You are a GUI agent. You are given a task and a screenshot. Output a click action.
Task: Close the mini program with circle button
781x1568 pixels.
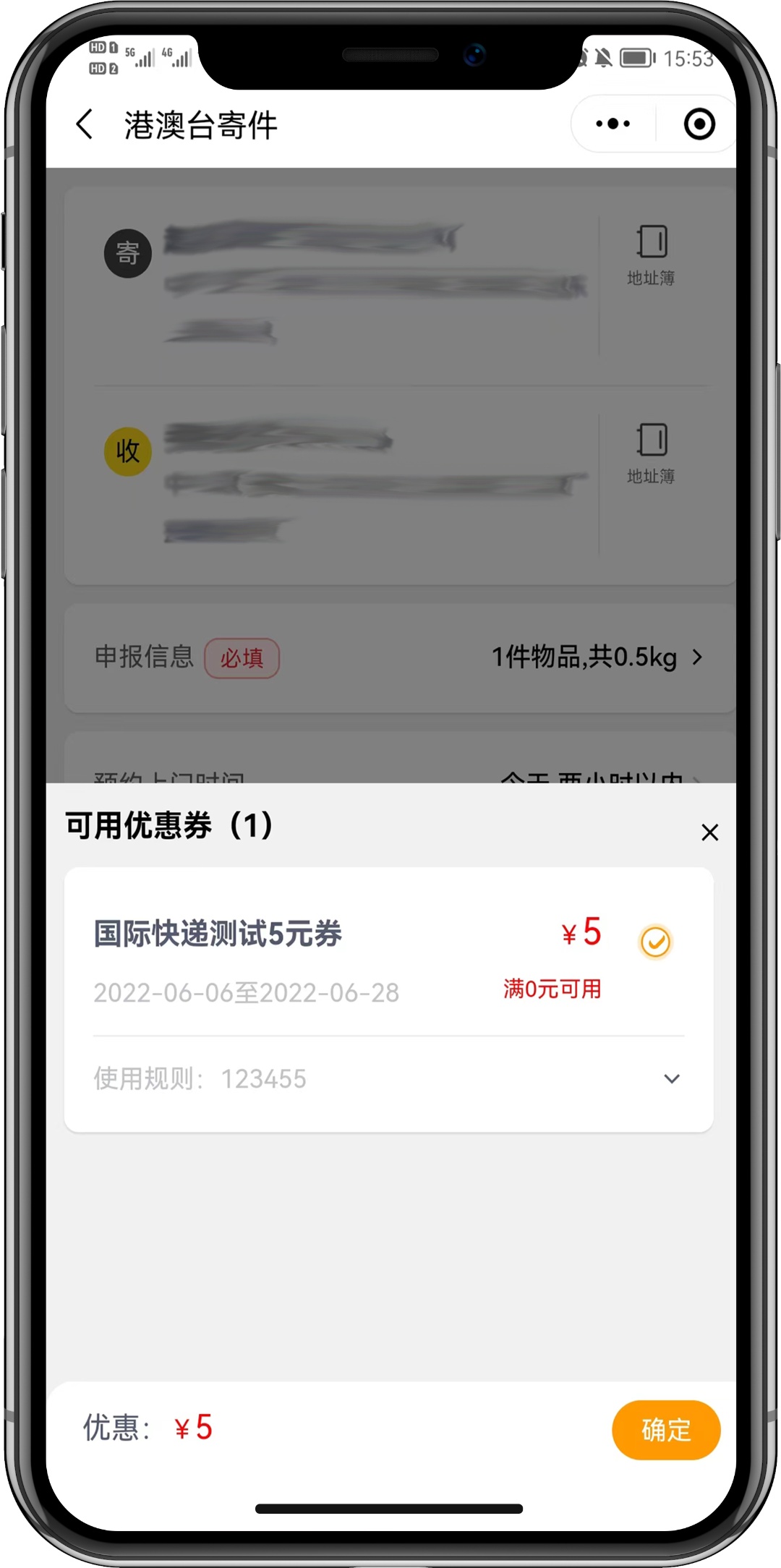coord(699,124)
